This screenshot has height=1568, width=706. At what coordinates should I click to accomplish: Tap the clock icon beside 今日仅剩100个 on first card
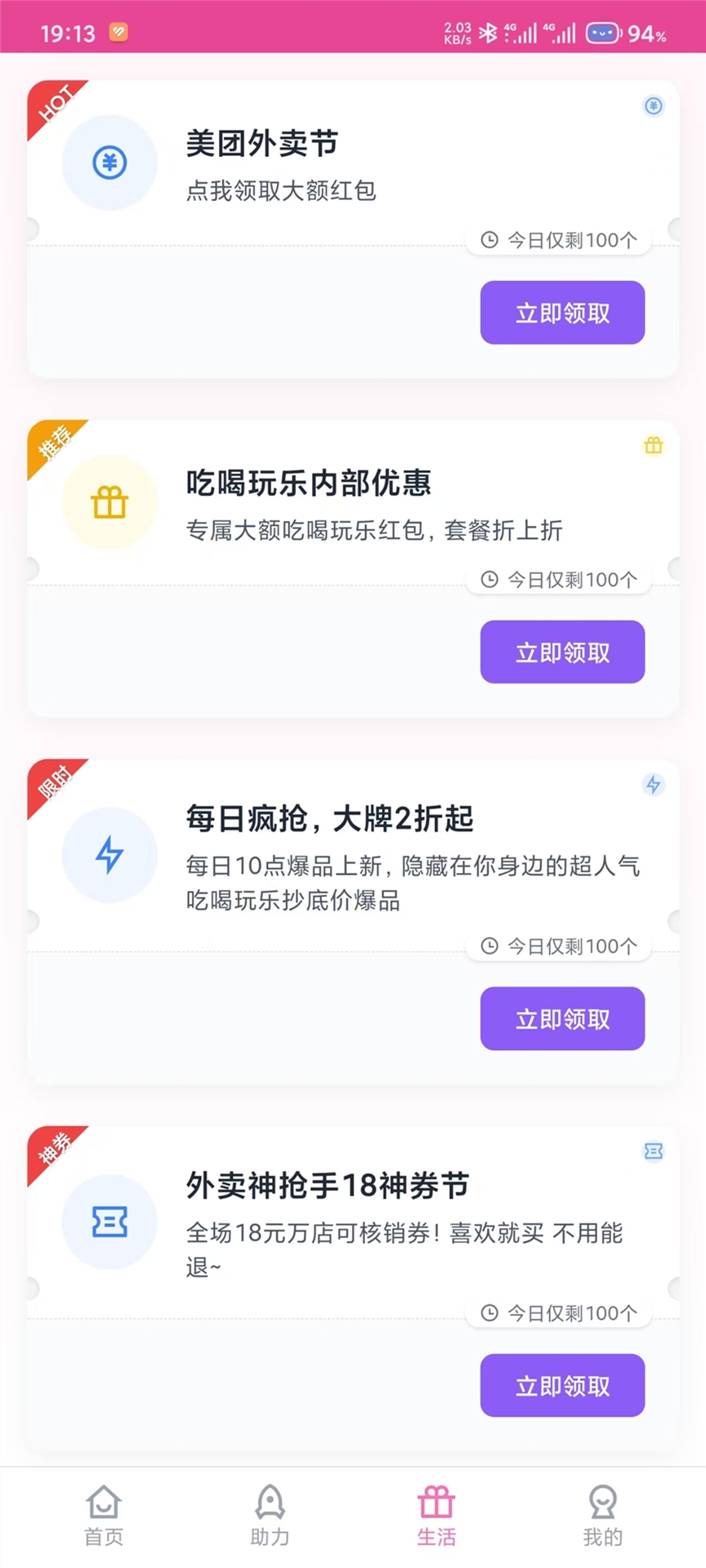(490, 239)
